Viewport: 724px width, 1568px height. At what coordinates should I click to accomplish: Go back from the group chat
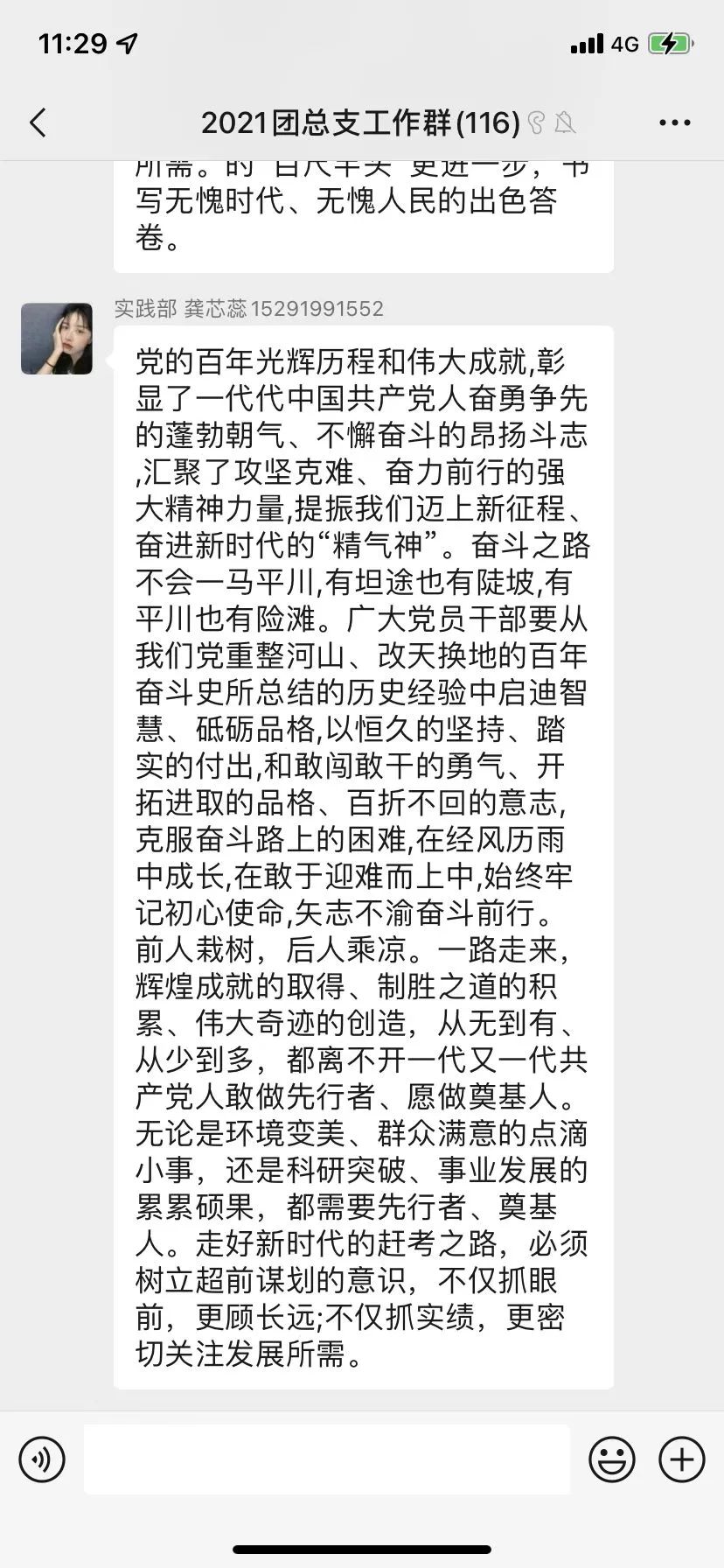pyautogui.click(x=38, y=122)
